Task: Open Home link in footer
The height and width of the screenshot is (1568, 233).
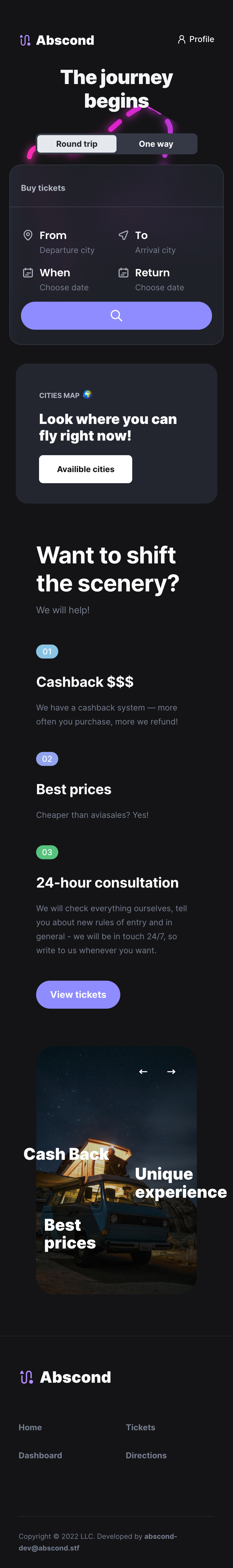Action: tap(30, 1427)
